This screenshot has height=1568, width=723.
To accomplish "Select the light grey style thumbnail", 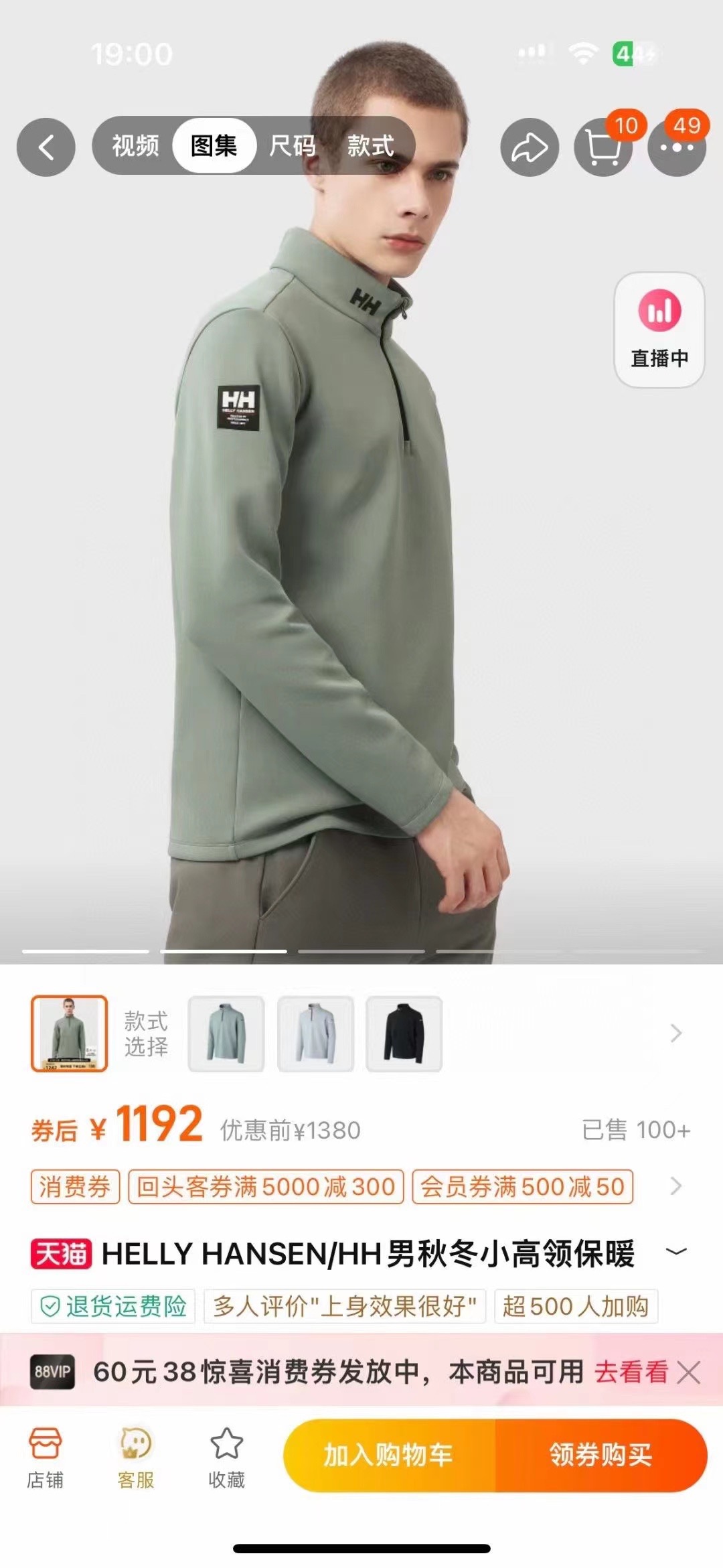I will click(315, 1034).
